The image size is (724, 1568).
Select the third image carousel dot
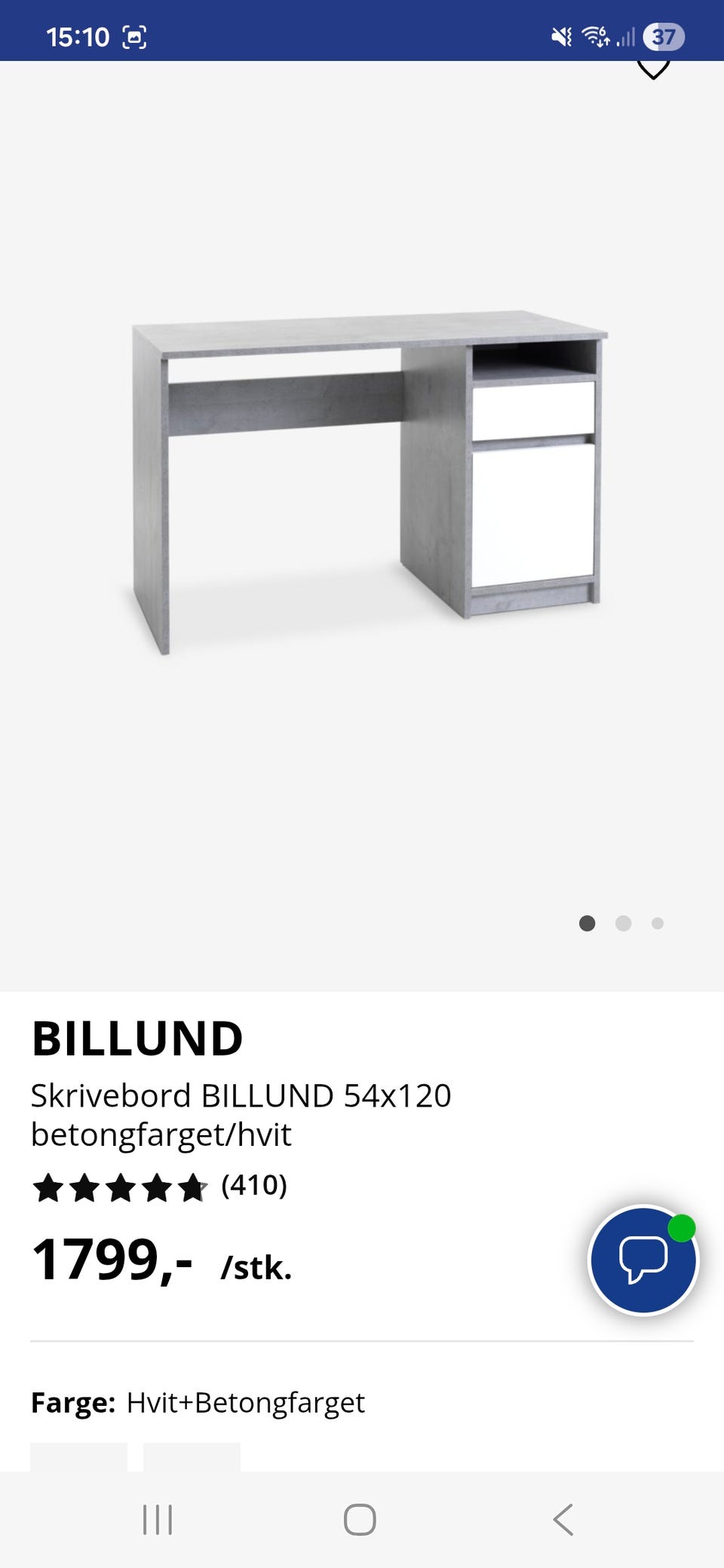pyautogui.click(x=658, y=923)
